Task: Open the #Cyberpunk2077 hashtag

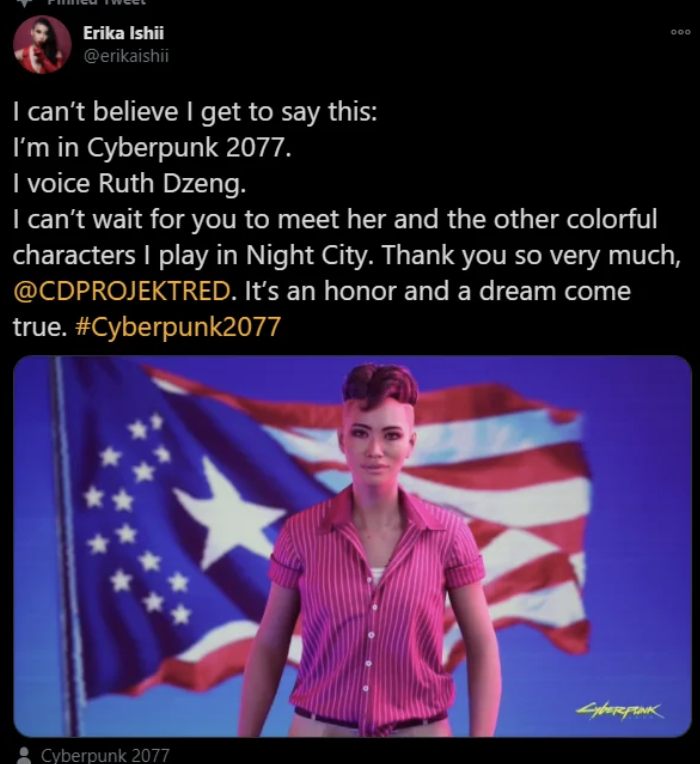Action: coord(178,327)
